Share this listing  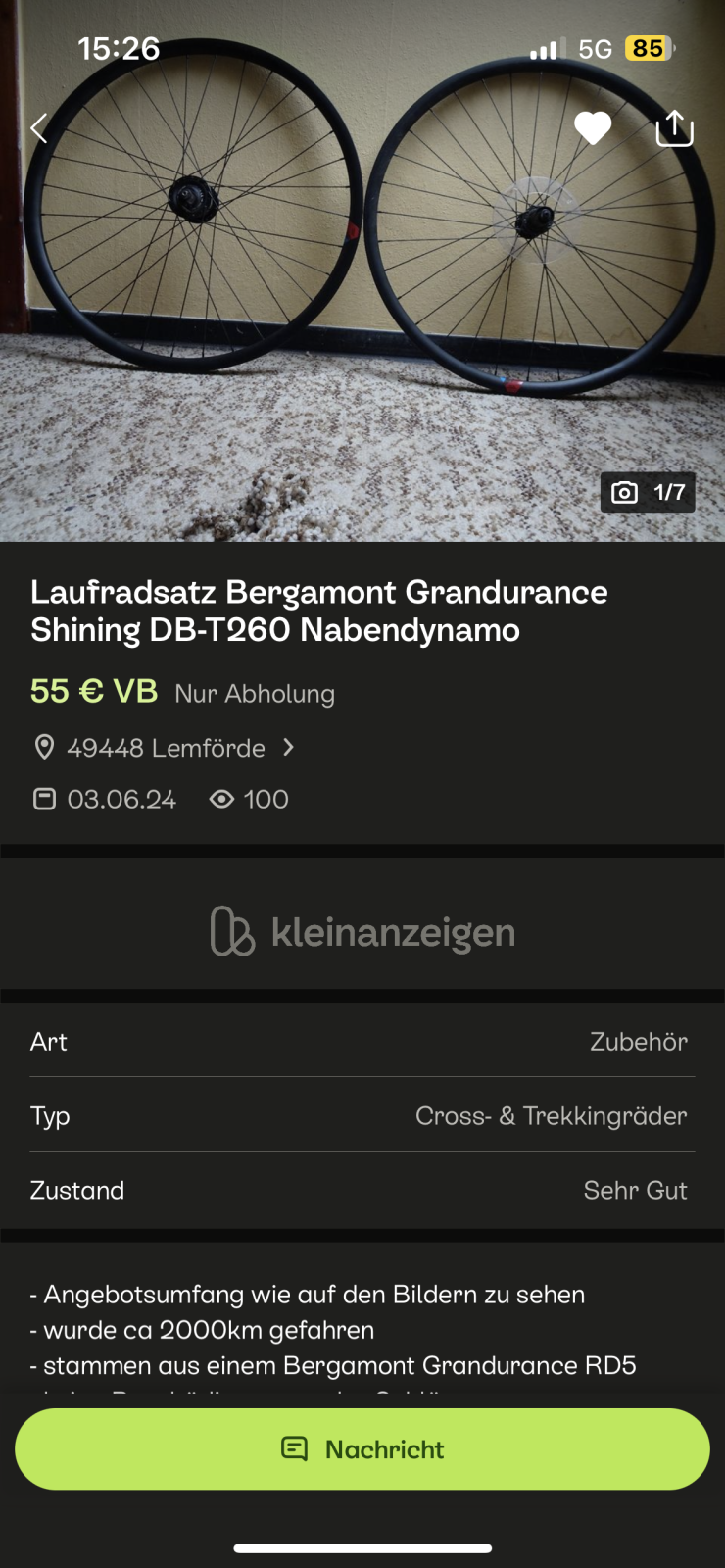674,128
